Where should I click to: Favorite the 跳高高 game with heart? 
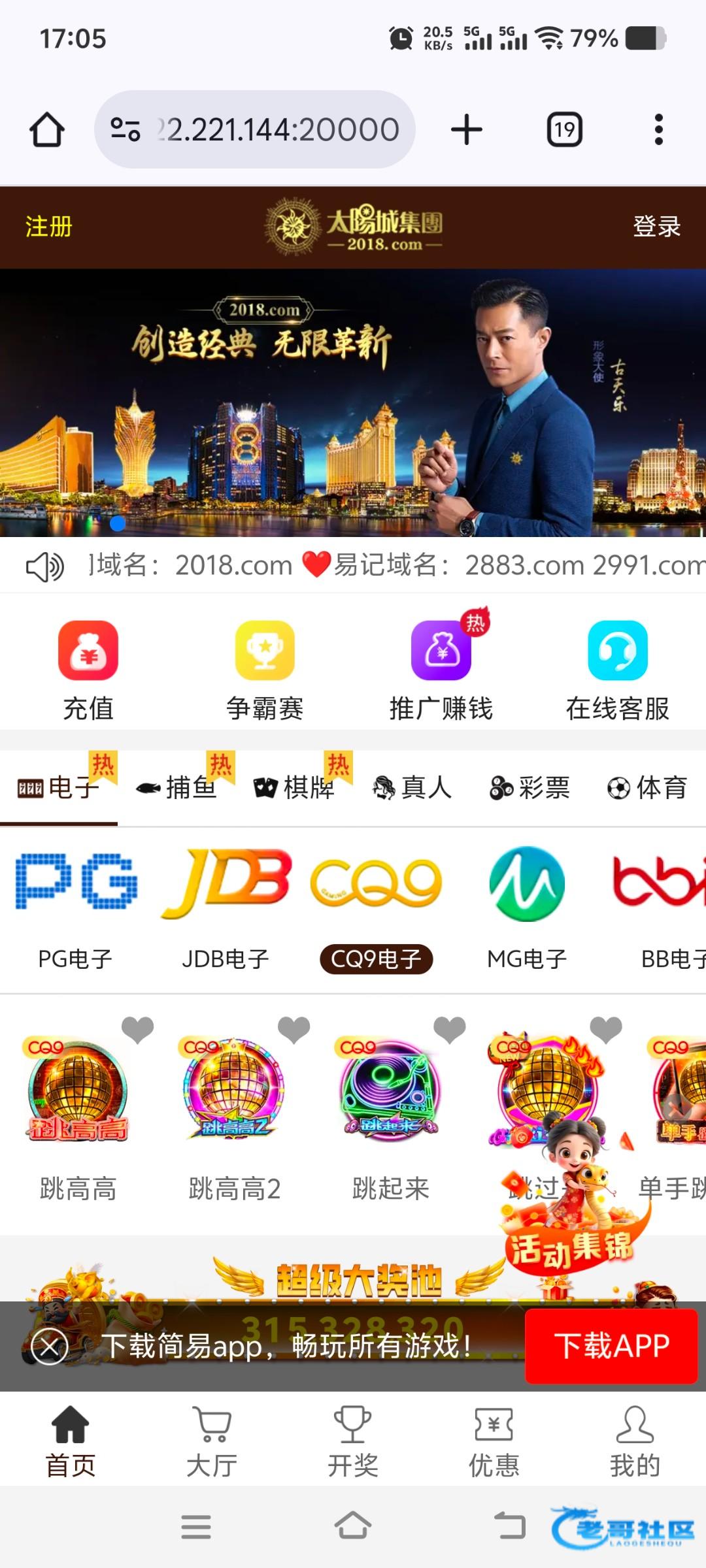point(137,1030)
